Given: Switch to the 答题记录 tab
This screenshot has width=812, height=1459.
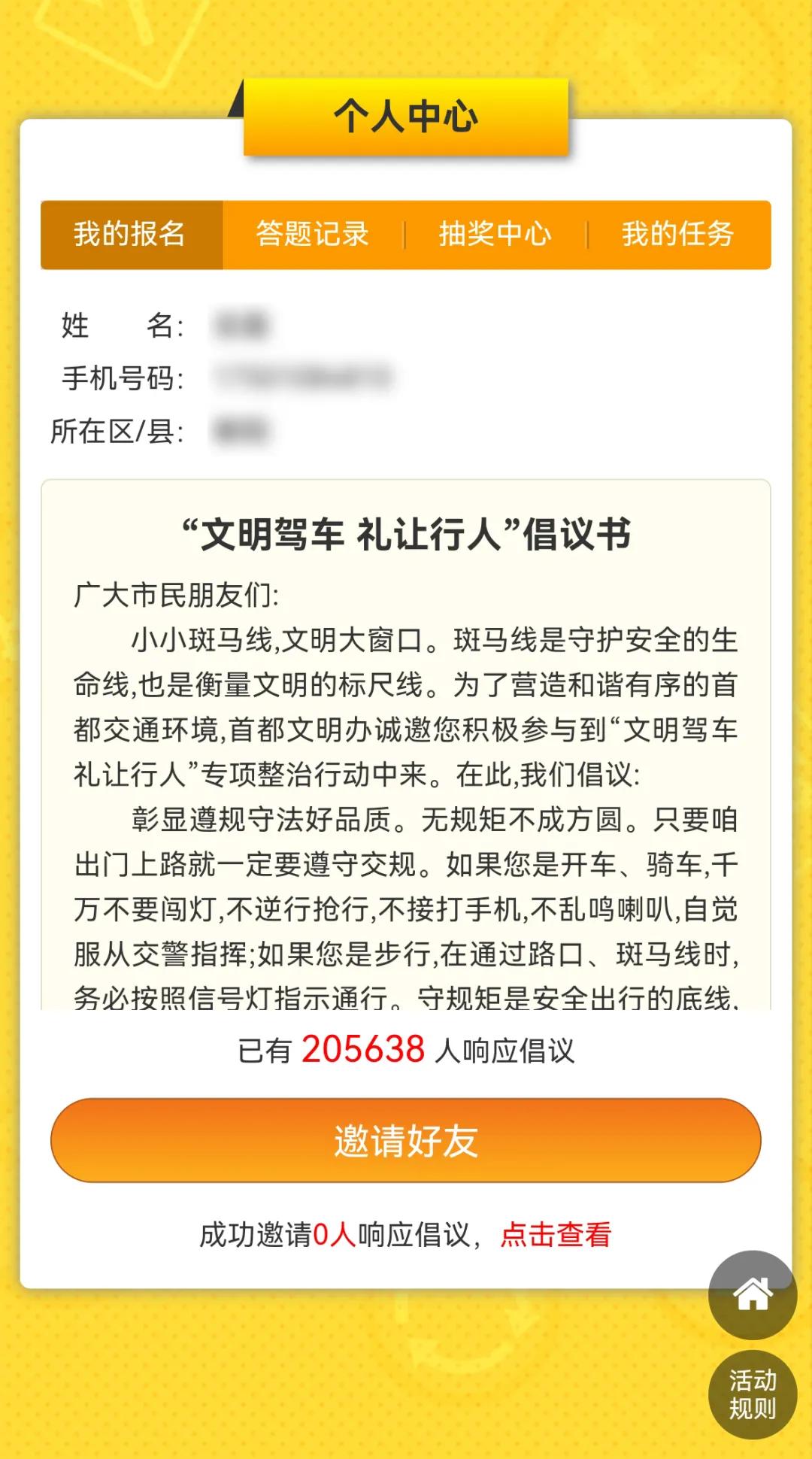Looking at the screenshot, I should [x=313, y=235].
